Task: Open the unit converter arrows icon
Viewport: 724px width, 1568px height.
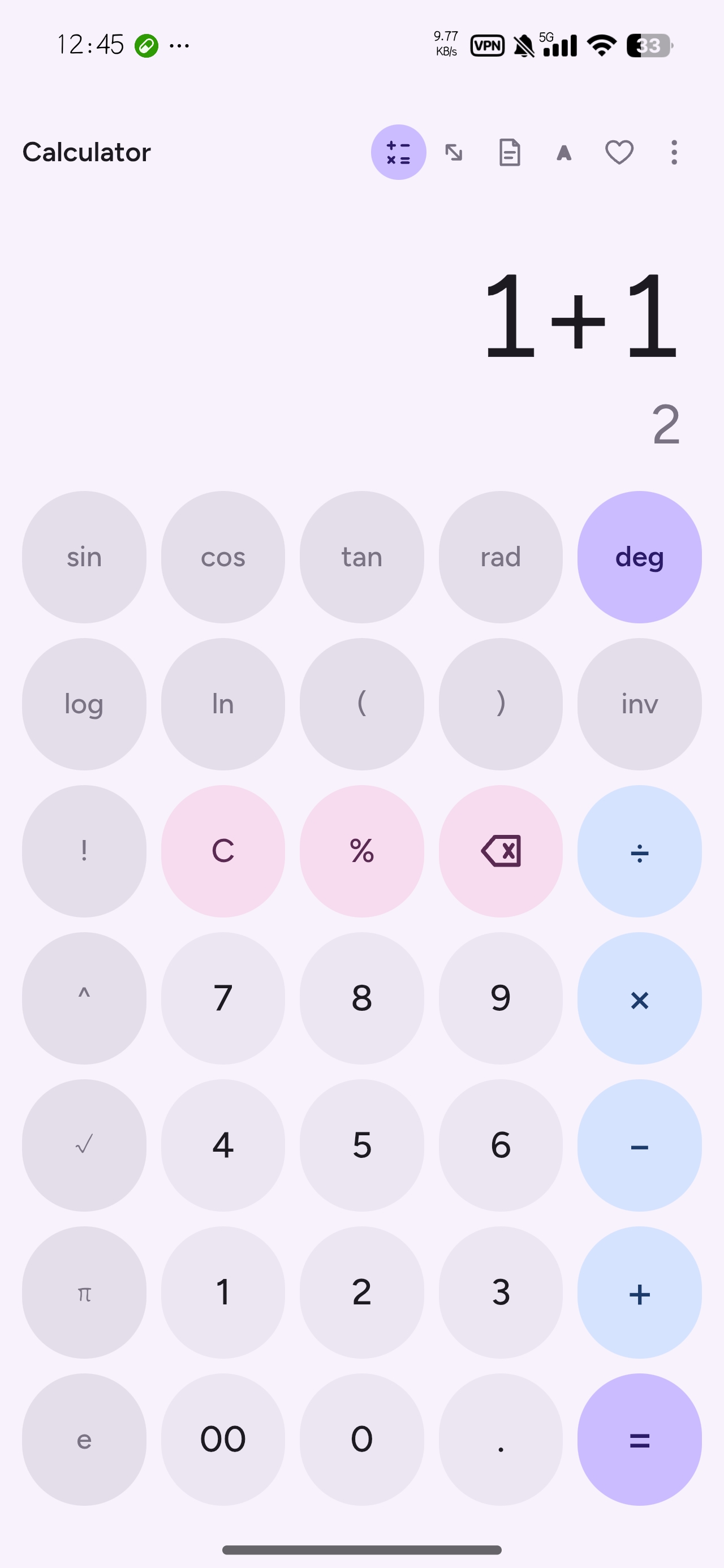Action: (454, 152)
